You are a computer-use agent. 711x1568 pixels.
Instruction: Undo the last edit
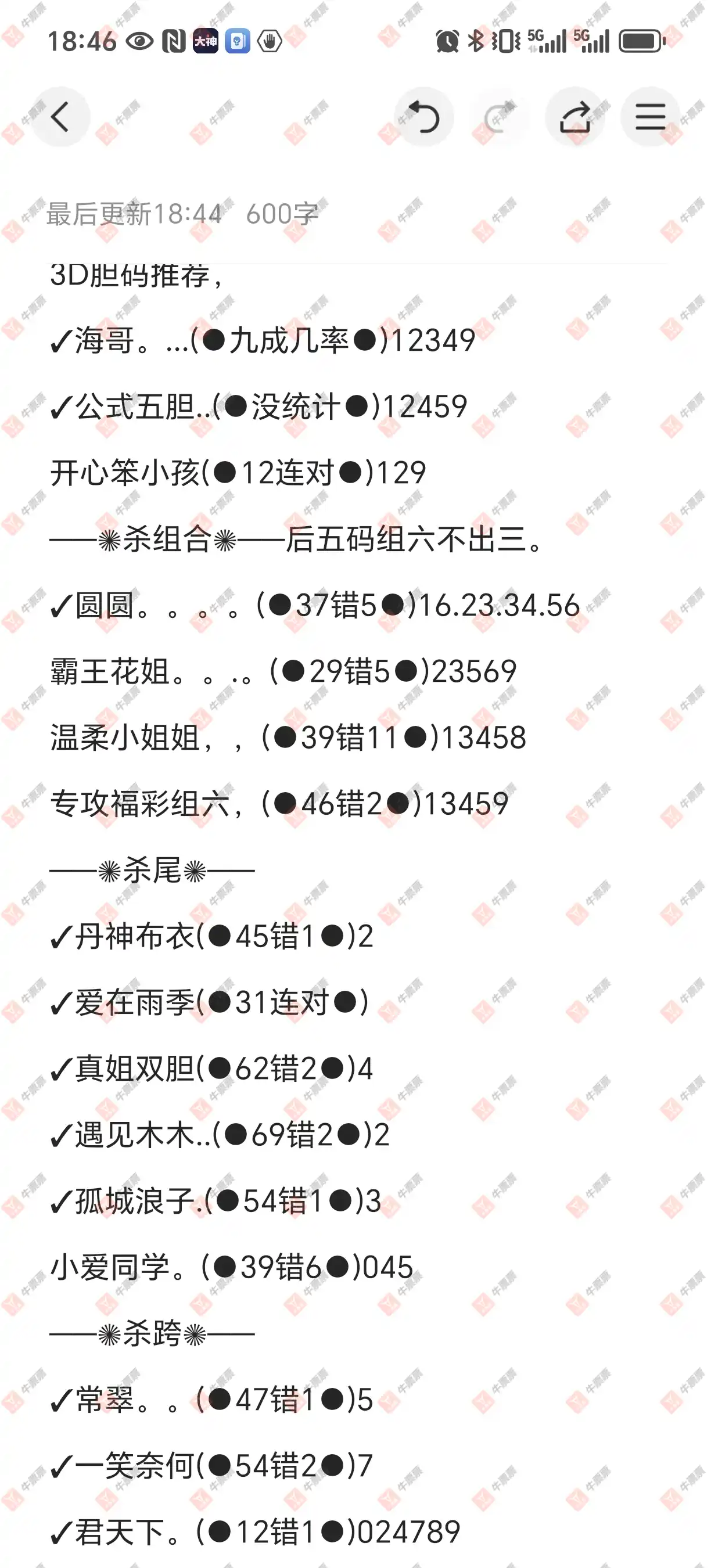(423, 117)
